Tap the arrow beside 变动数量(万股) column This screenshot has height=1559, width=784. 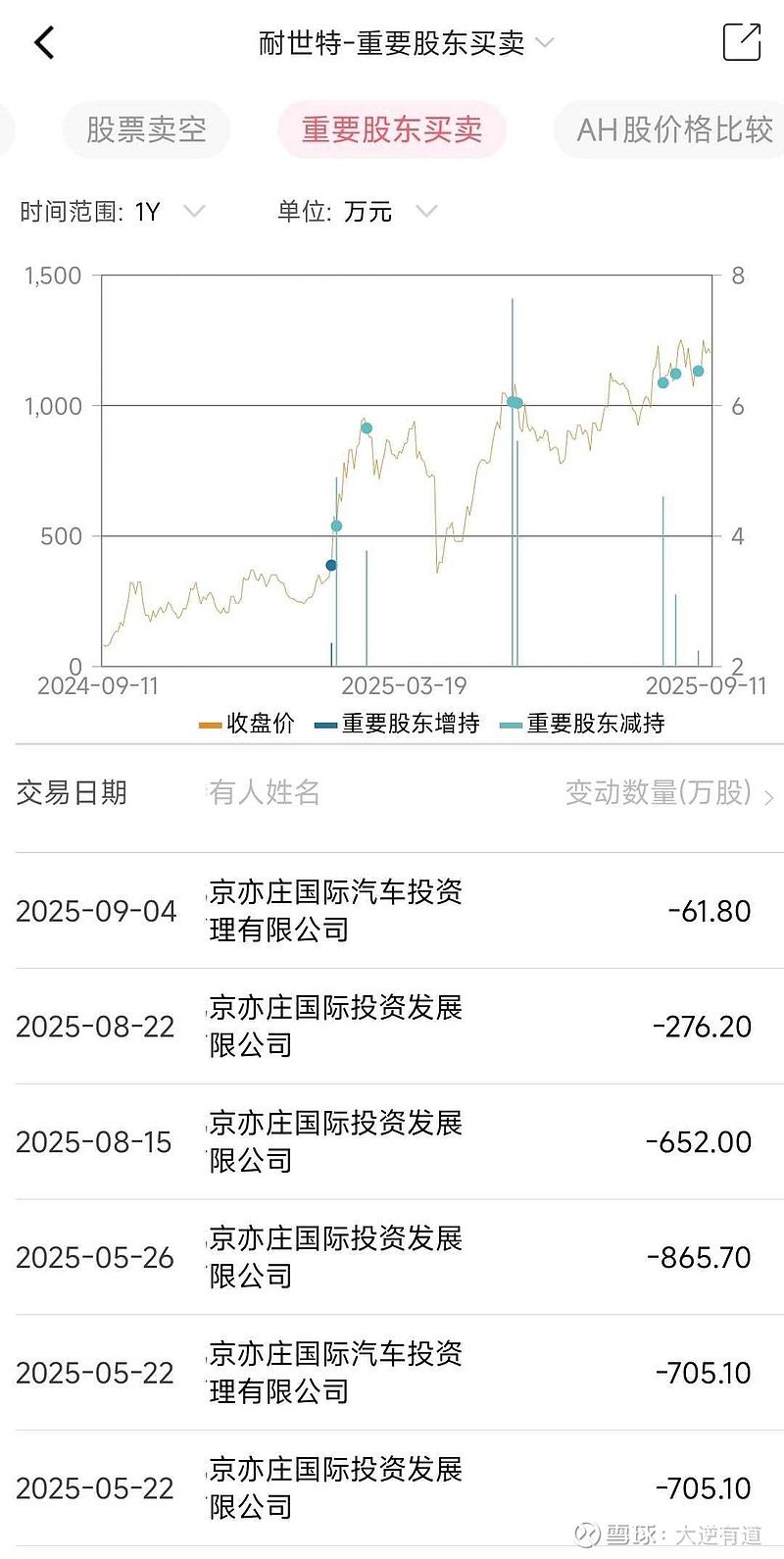pos(768,797)
